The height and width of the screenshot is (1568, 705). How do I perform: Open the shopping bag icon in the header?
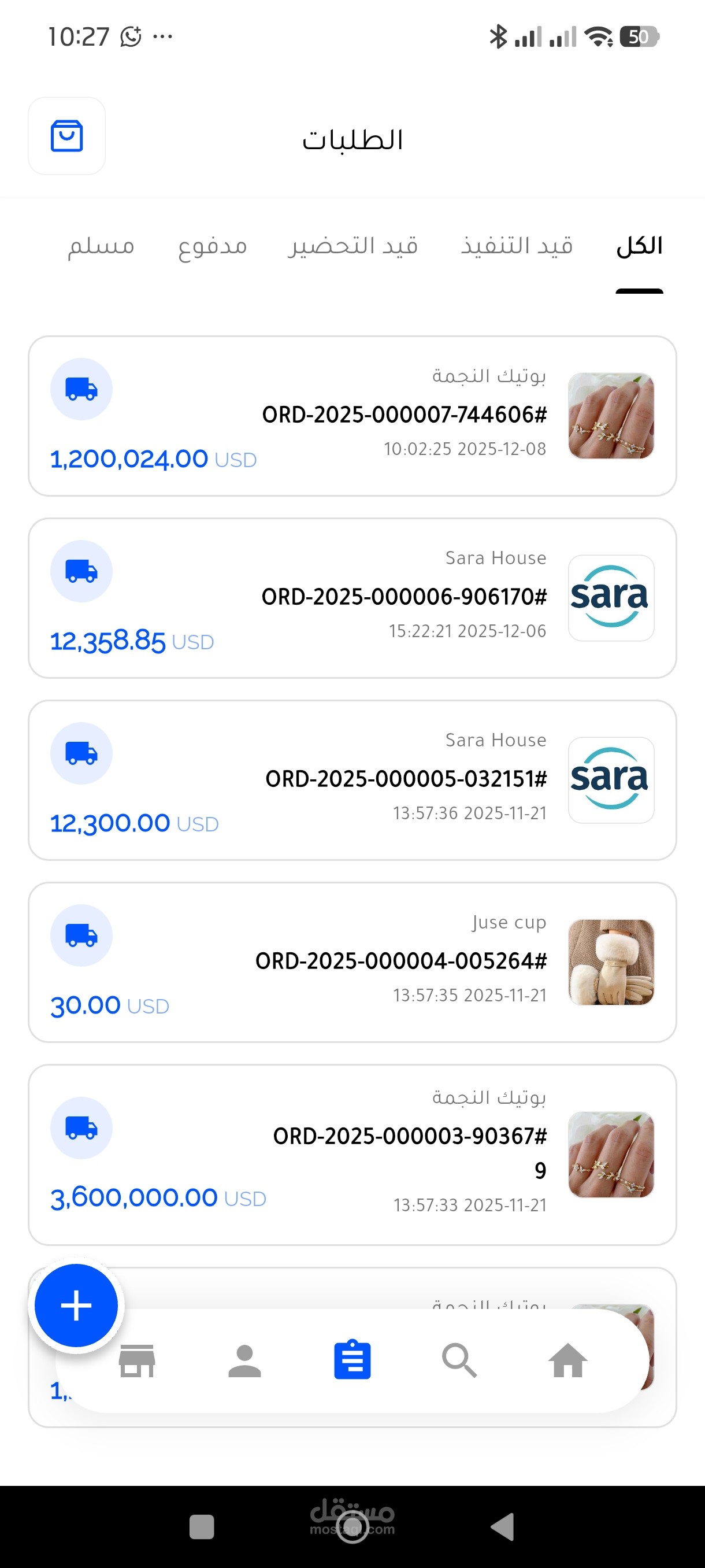pos(66,136)
